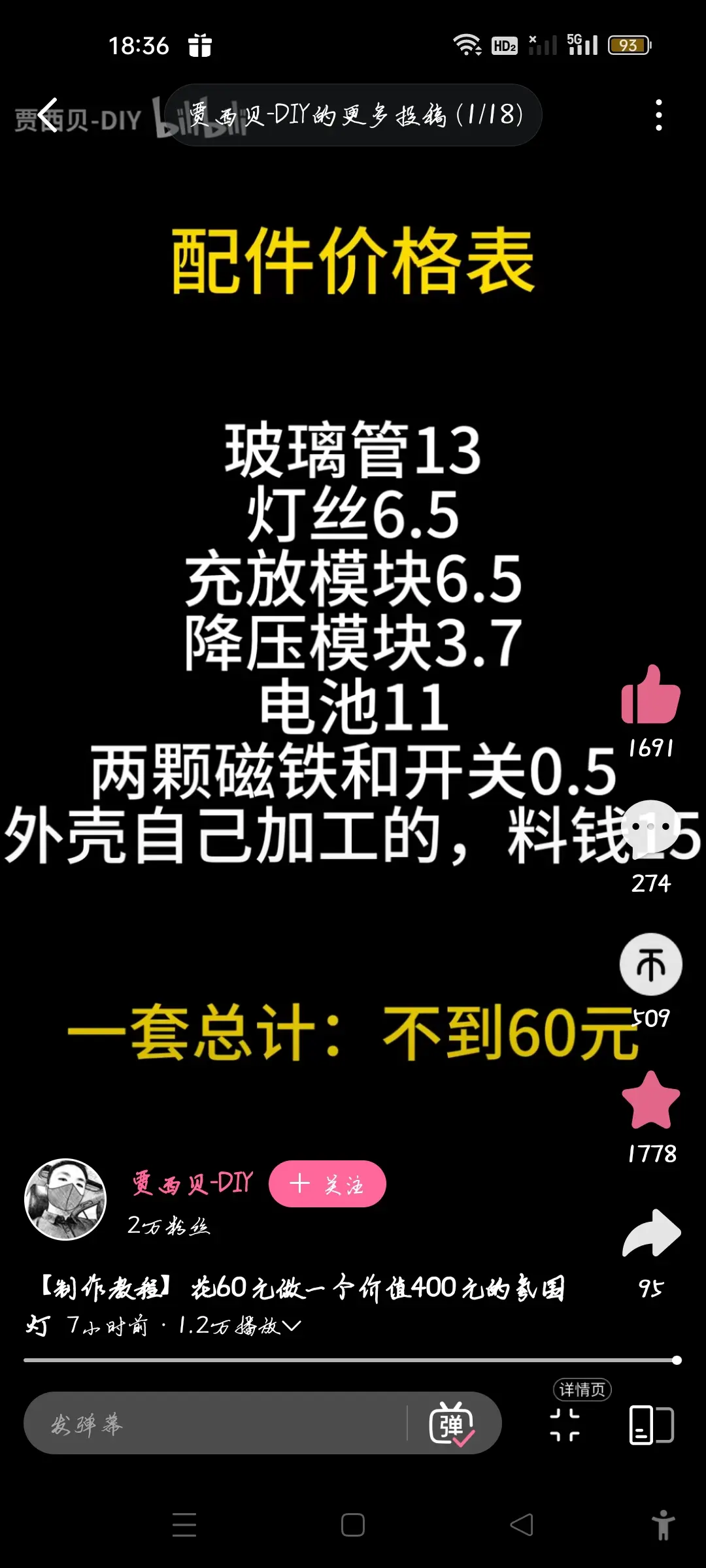The width and height of the screenshot is (706, 1568).
Task: Open 贾西贝-DIY more uploads pill
Action: [x=353, y=115]
